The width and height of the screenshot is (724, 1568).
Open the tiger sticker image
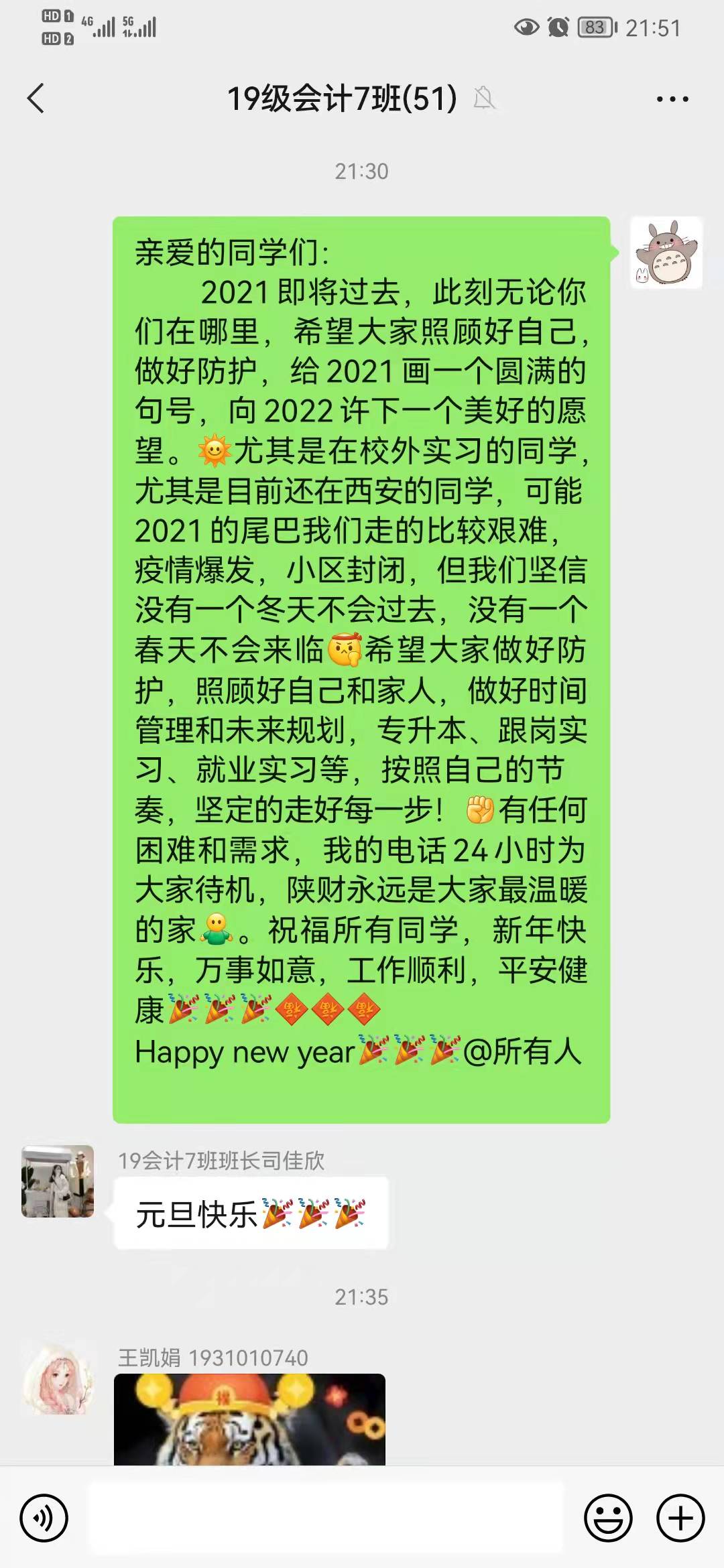coord(249,1418)
